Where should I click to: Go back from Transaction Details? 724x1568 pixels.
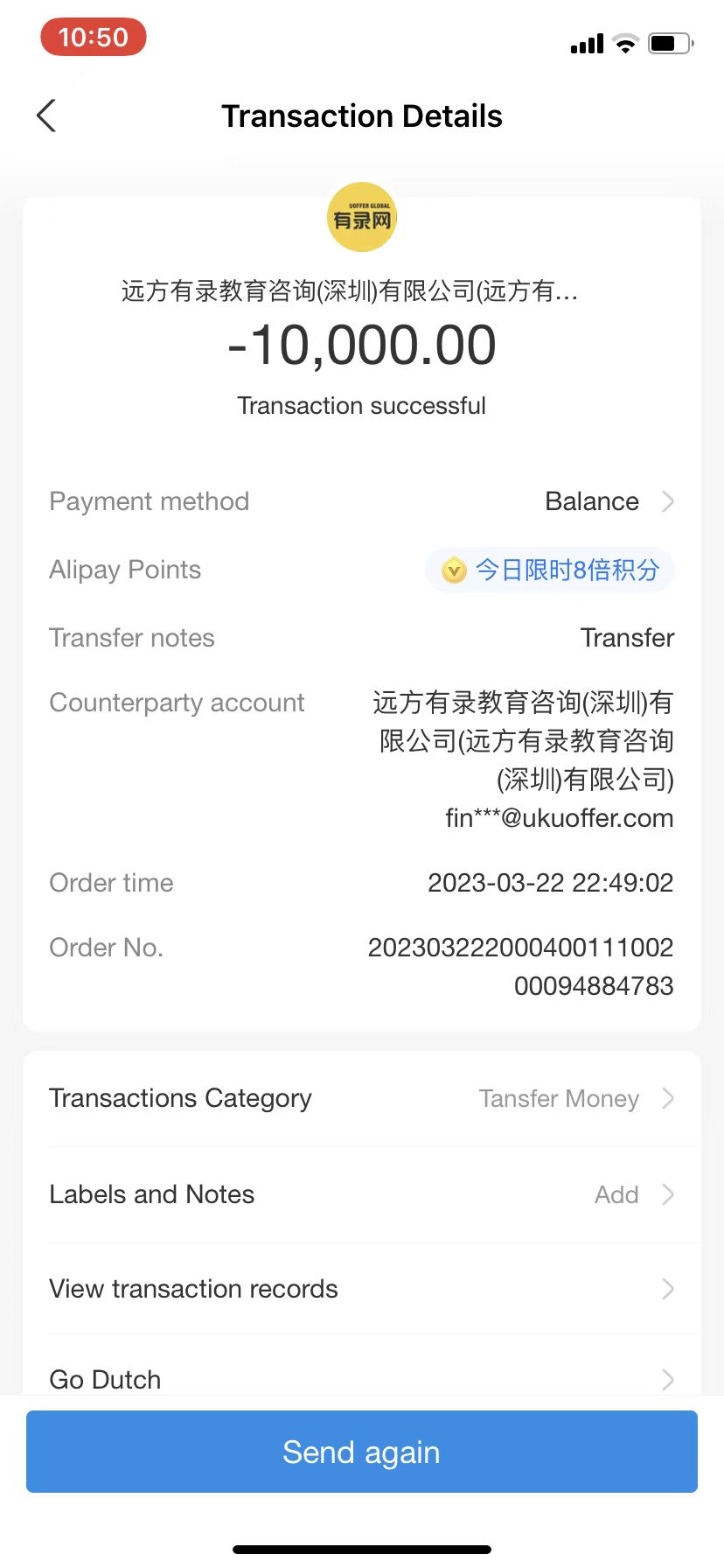47,115
